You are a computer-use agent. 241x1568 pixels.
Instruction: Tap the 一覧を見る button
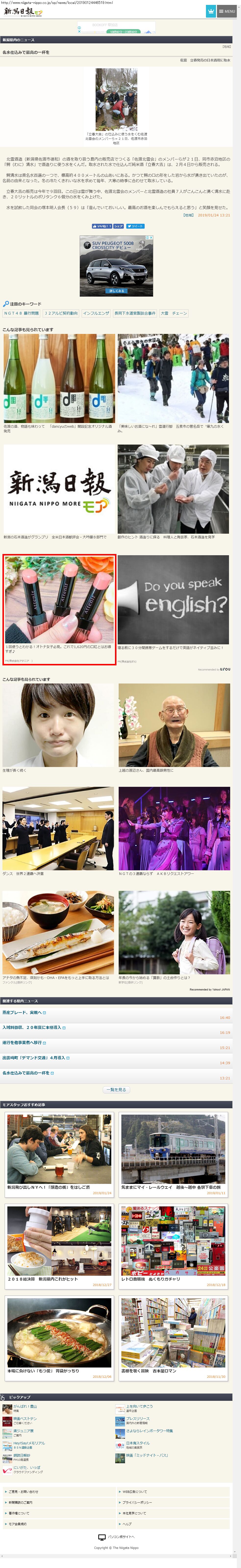point(116,1090)
